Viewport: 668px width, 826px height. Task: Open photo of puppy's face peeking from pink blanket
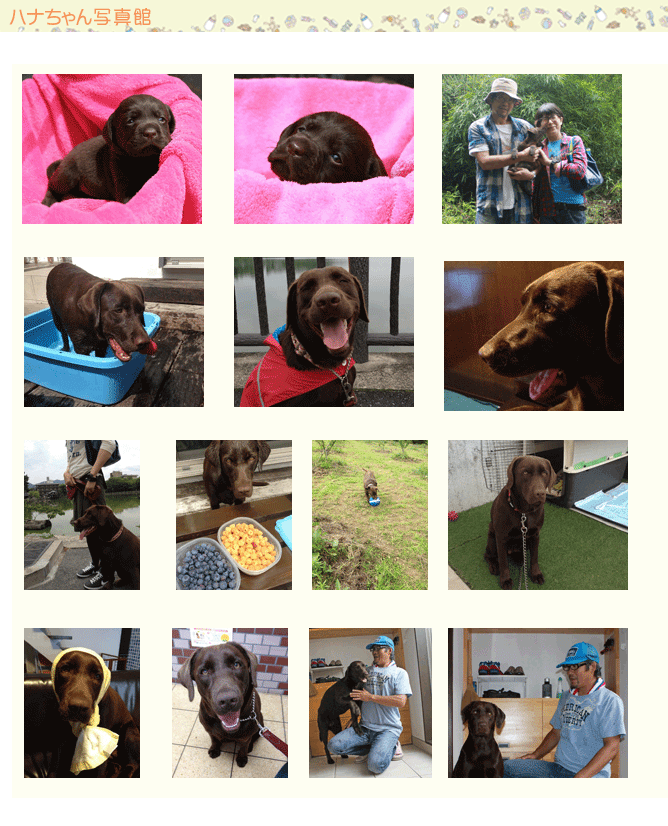[324, 149]
